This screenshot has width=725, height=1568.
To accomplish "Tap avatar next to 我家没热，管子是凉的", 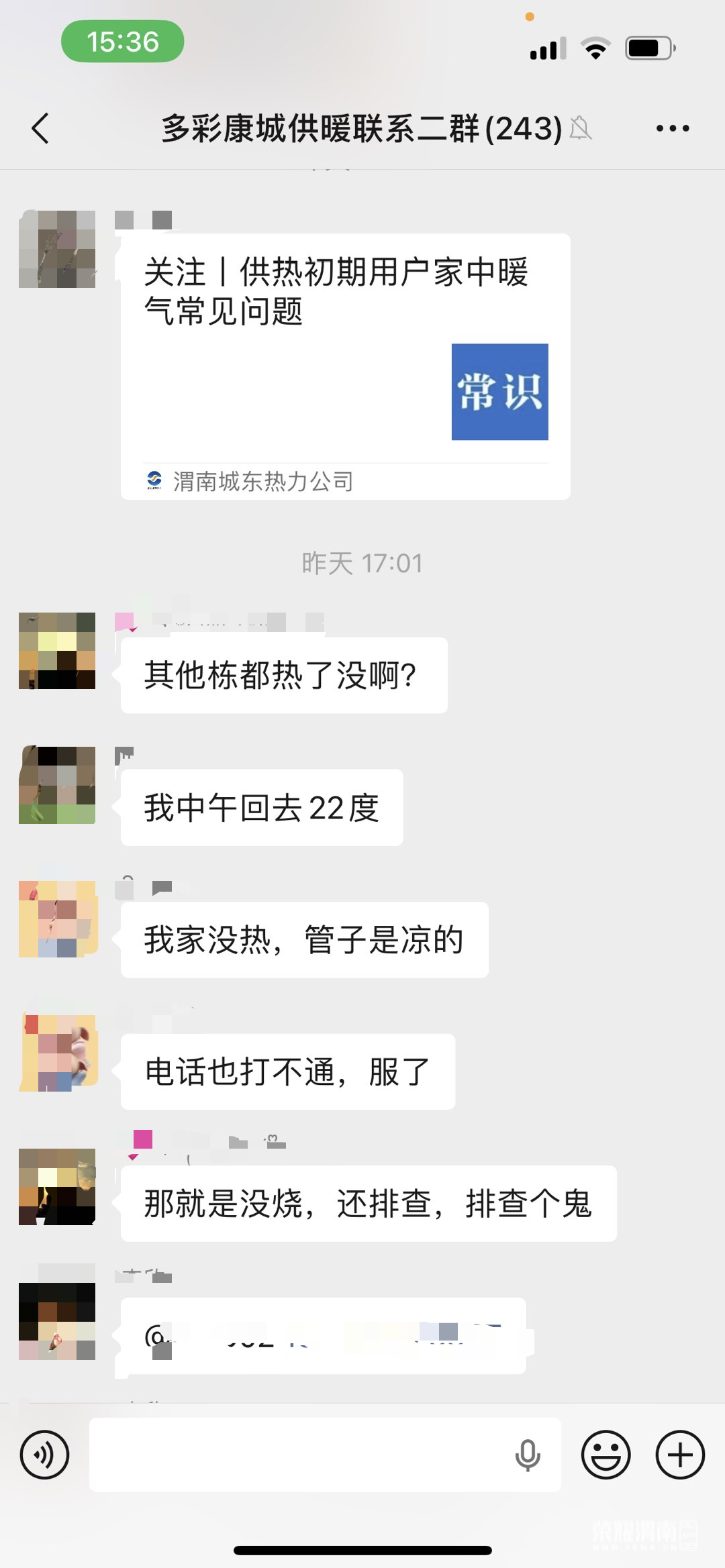I will 57,919.
